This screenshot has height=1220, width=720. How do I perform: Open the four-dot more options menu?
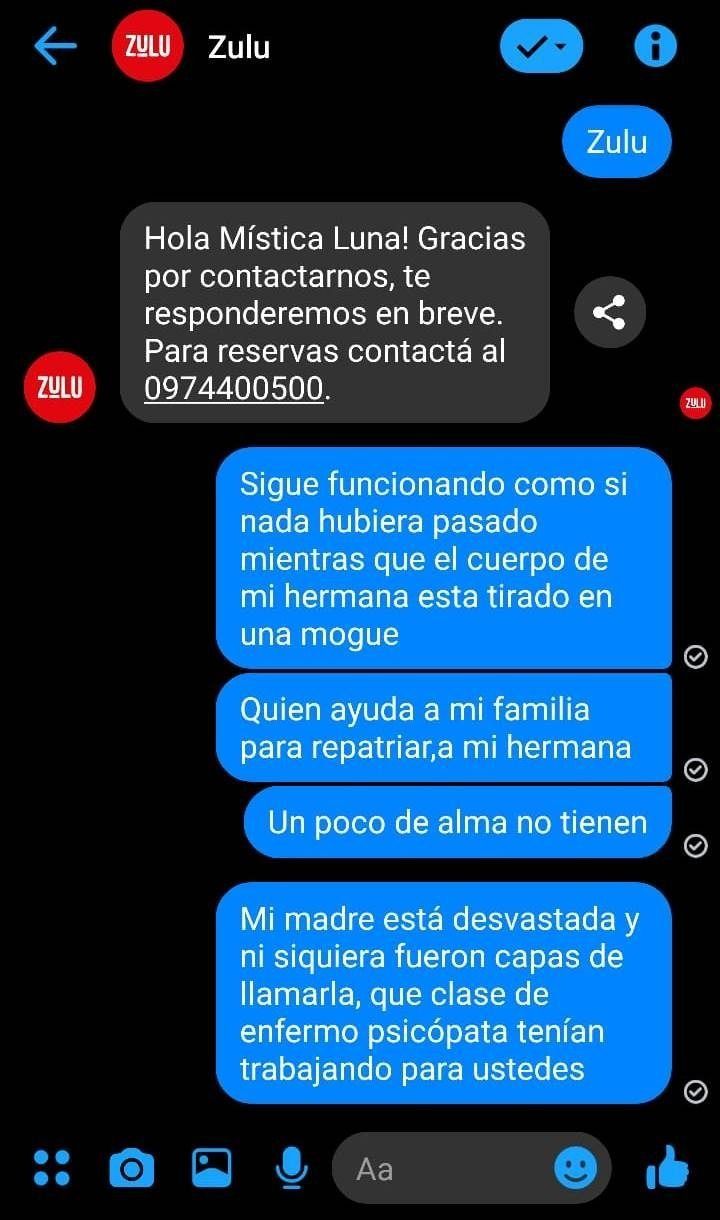[52, 1167]
